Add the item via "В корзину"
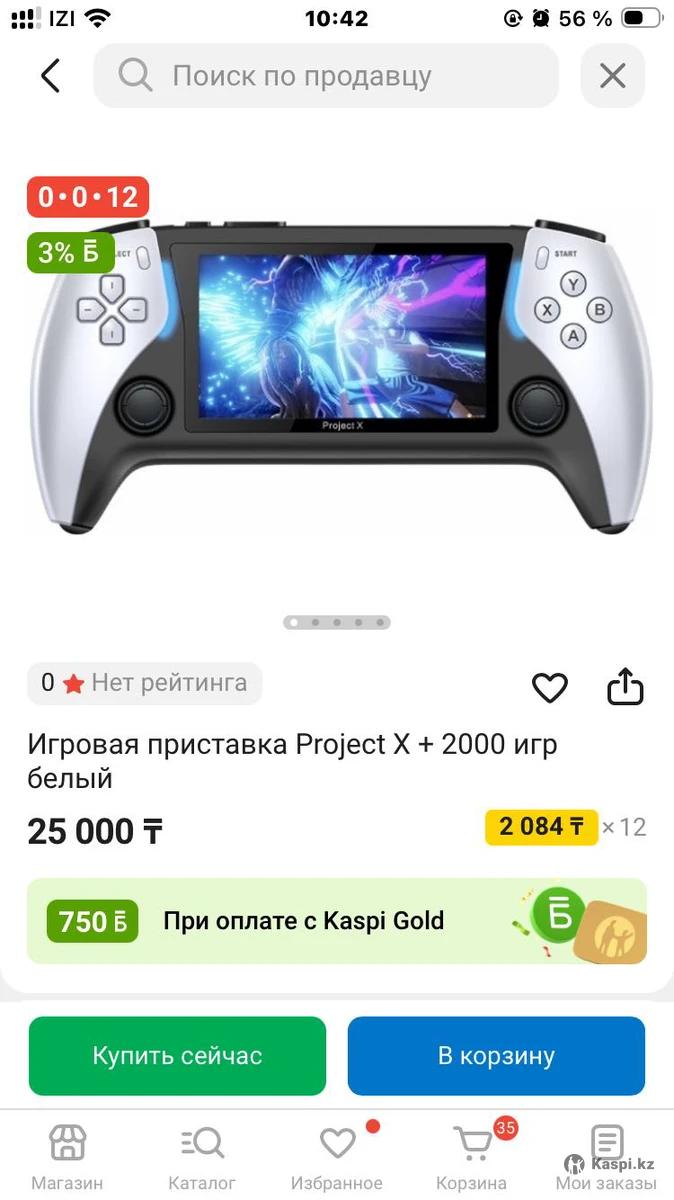Viewport: 674px width, 1200px height. click(x=496, y=1056)
